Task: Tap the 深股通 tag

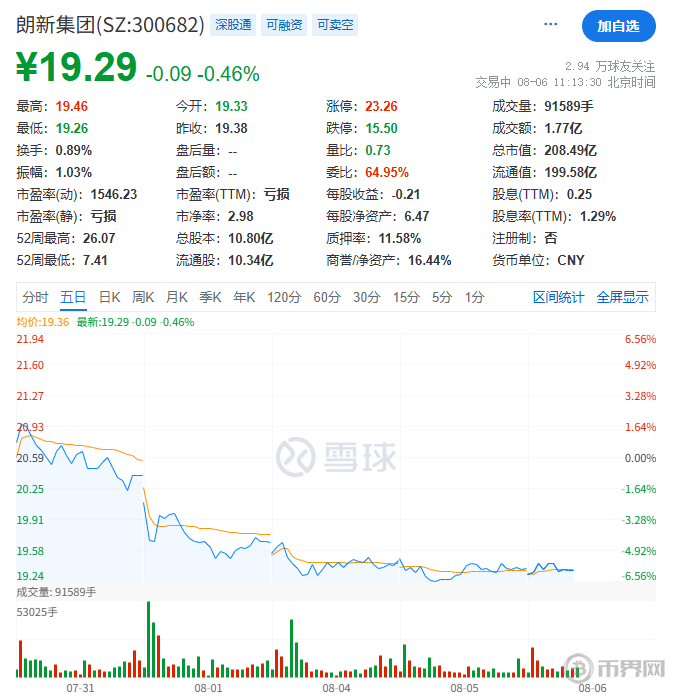Action: click(x=234, y=25)
